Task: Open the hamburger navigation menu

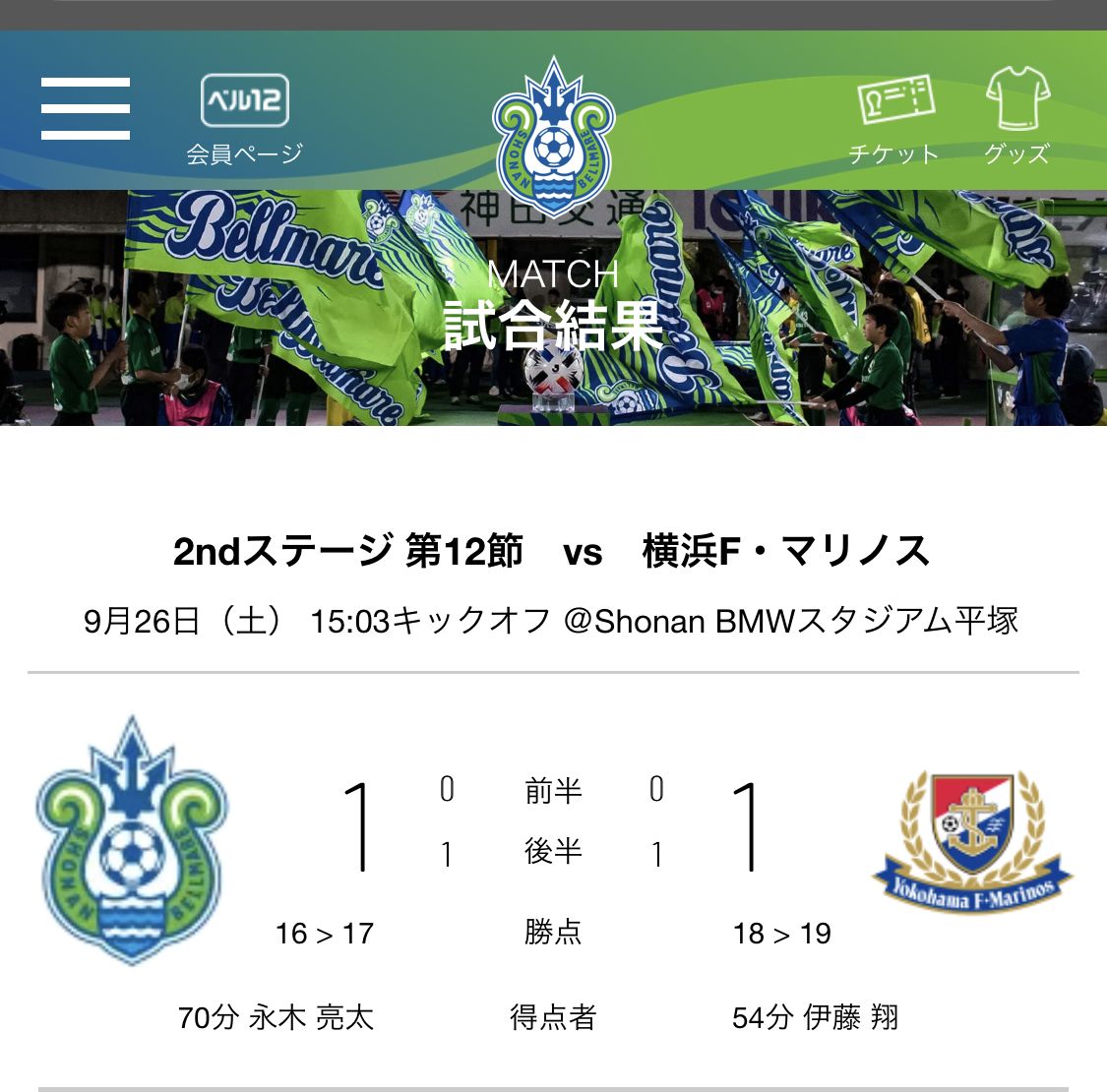Action: pyautogui.click(x=86, y=108)
